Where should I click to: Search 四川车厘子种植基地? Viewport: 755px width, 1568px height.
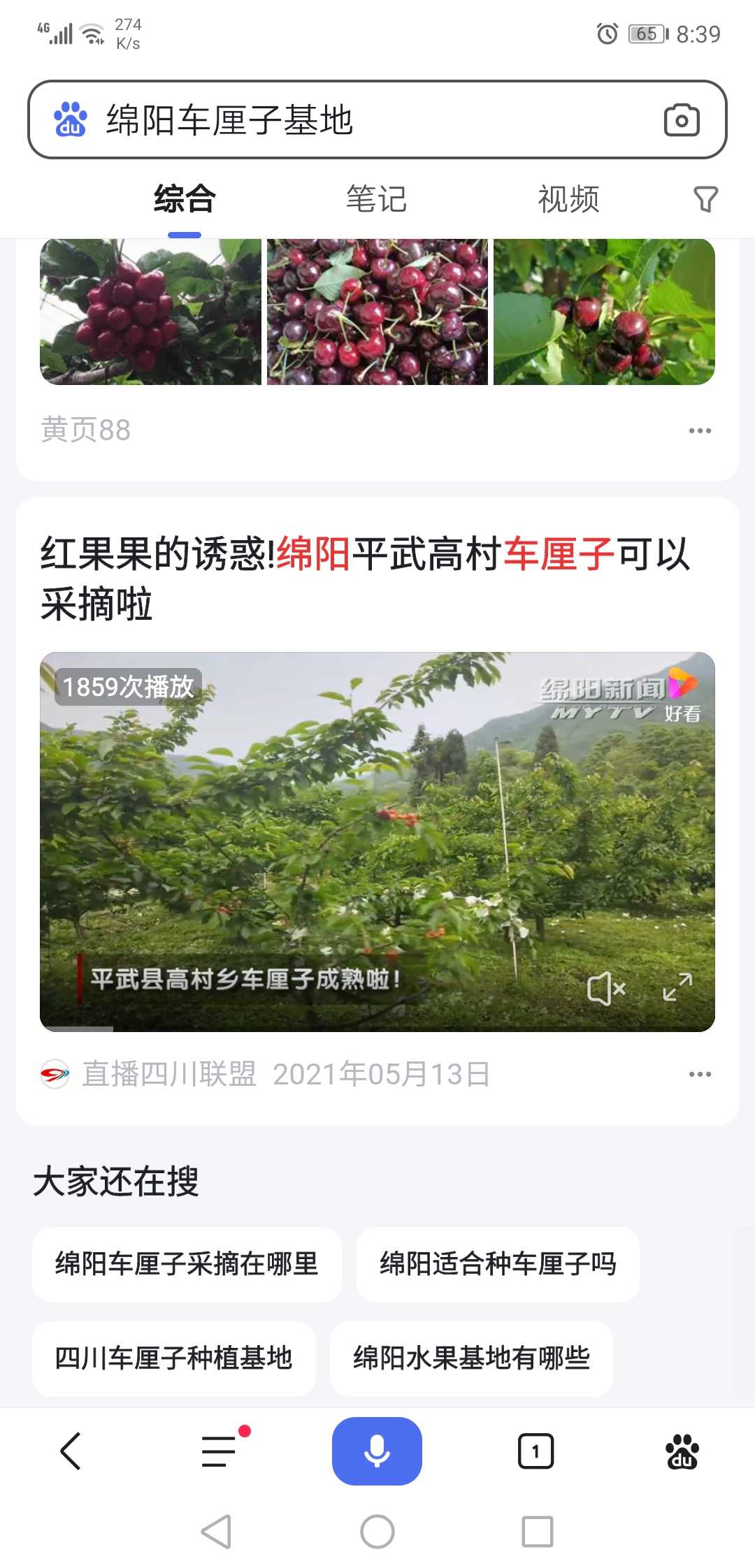pos(173,1358)
